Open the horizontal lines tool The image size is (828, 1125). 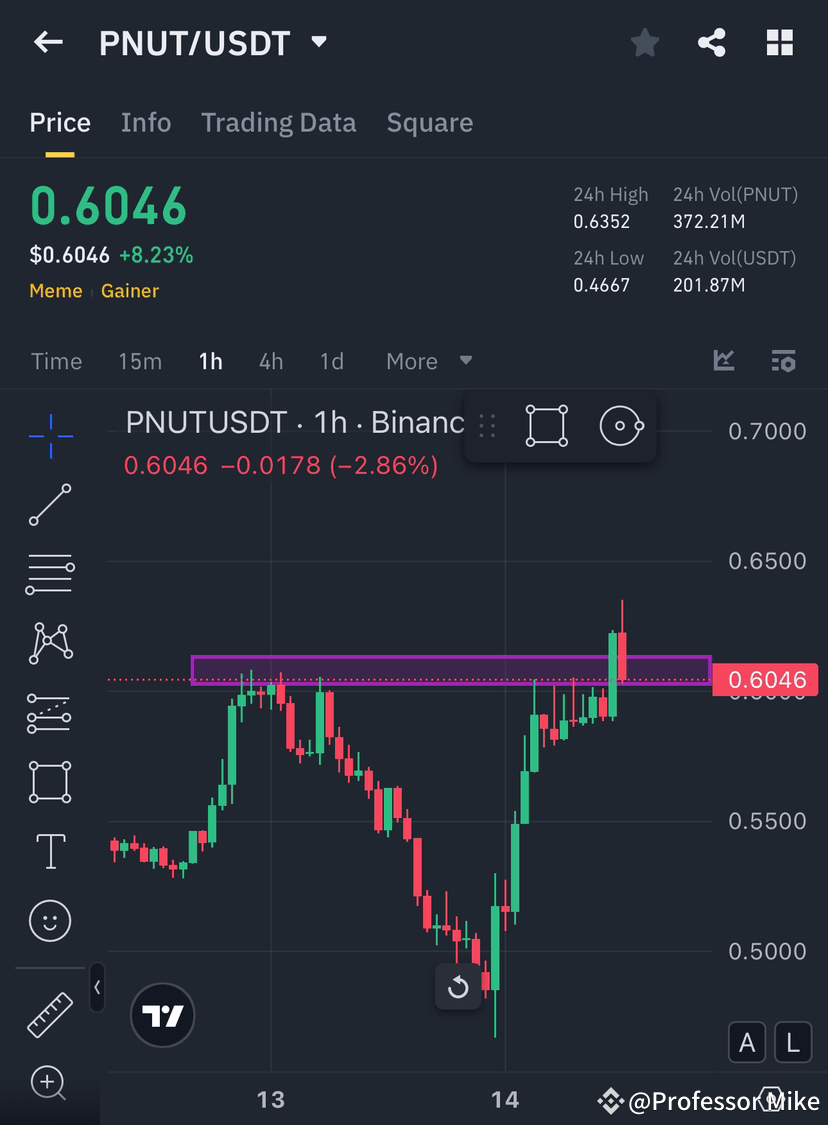[x=50, y=574]
